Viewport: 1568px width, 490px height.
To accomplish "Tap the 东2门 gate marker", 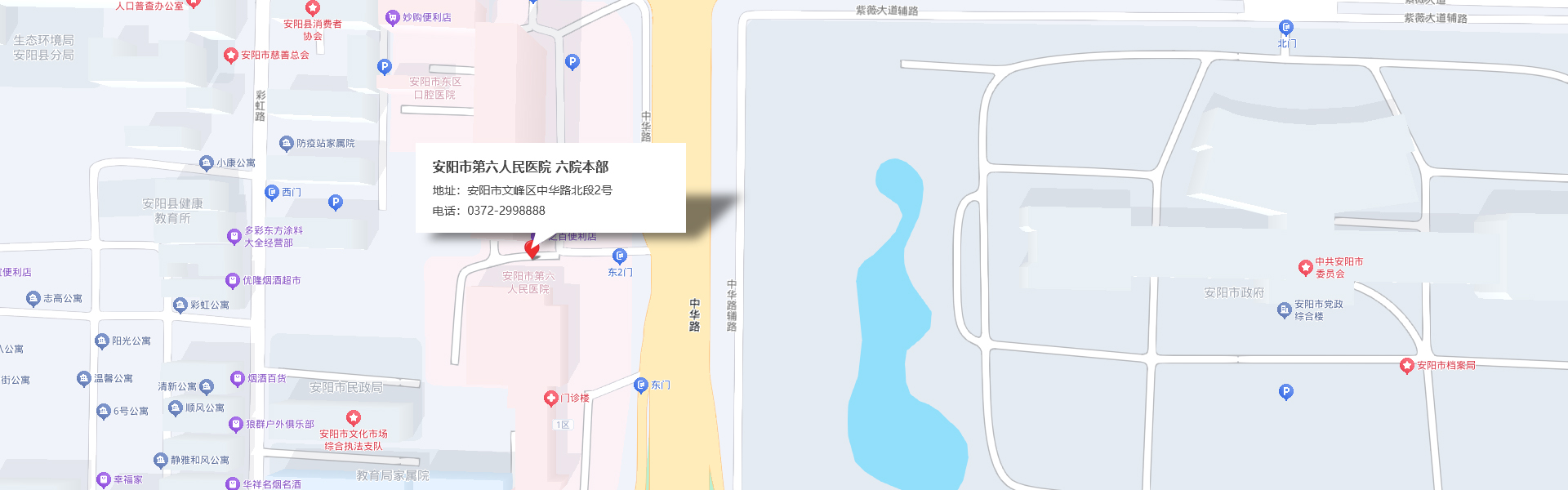I will click(x=620, y=256).
